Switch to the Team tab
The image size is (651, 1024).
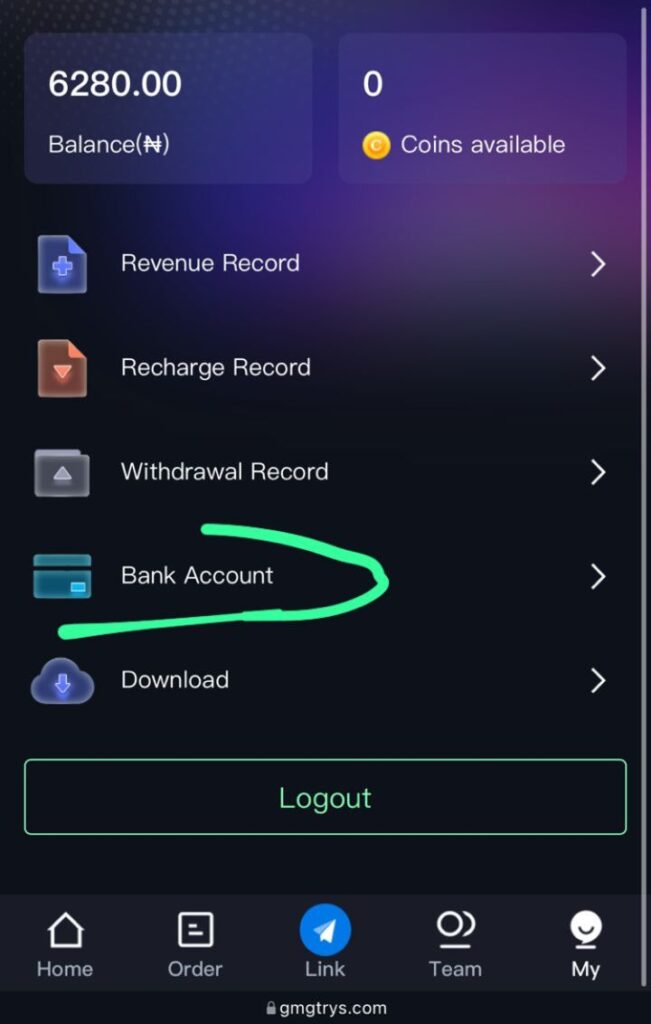click(x=455, y=945)
